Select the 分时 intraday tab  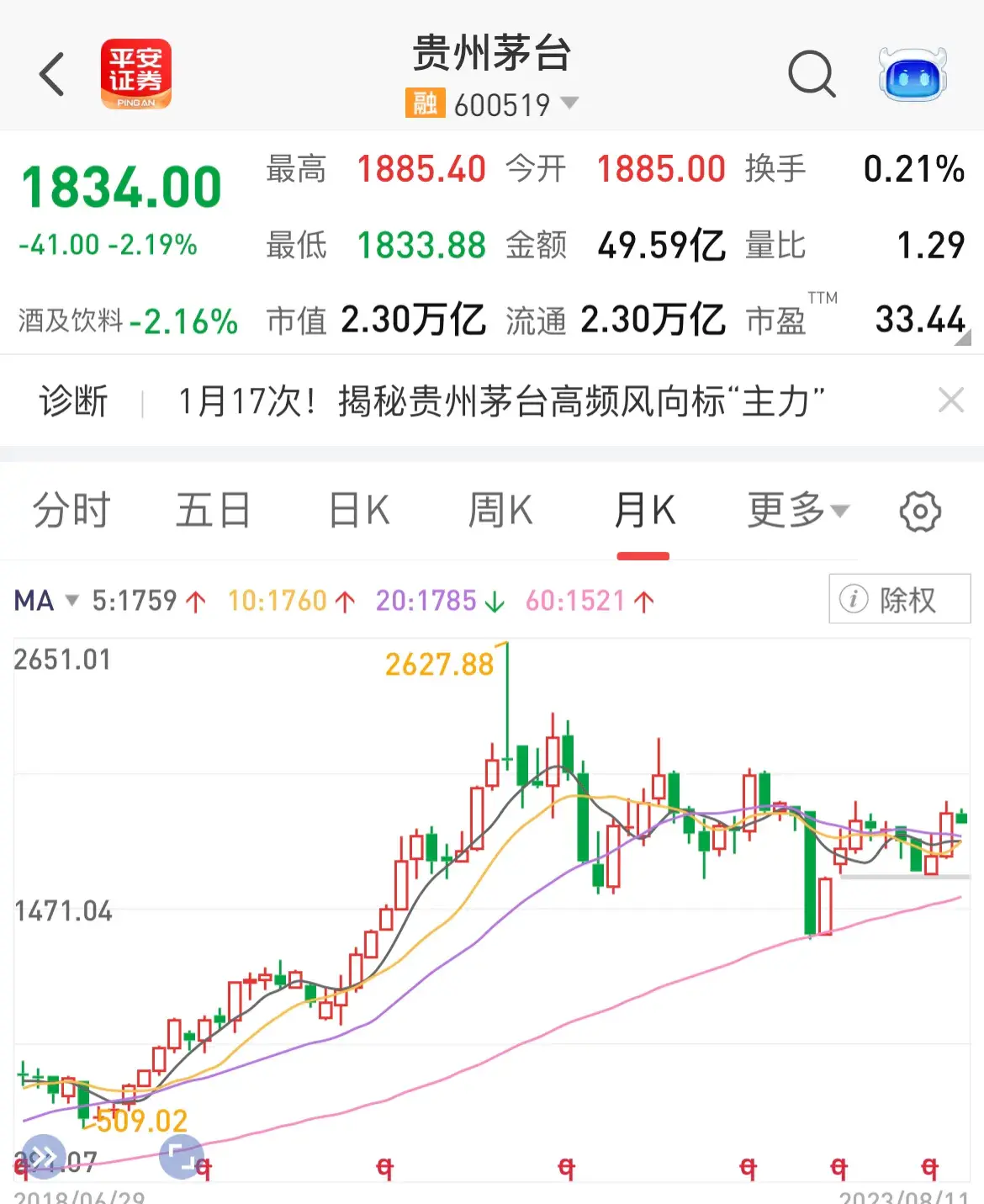click(71, 510)
